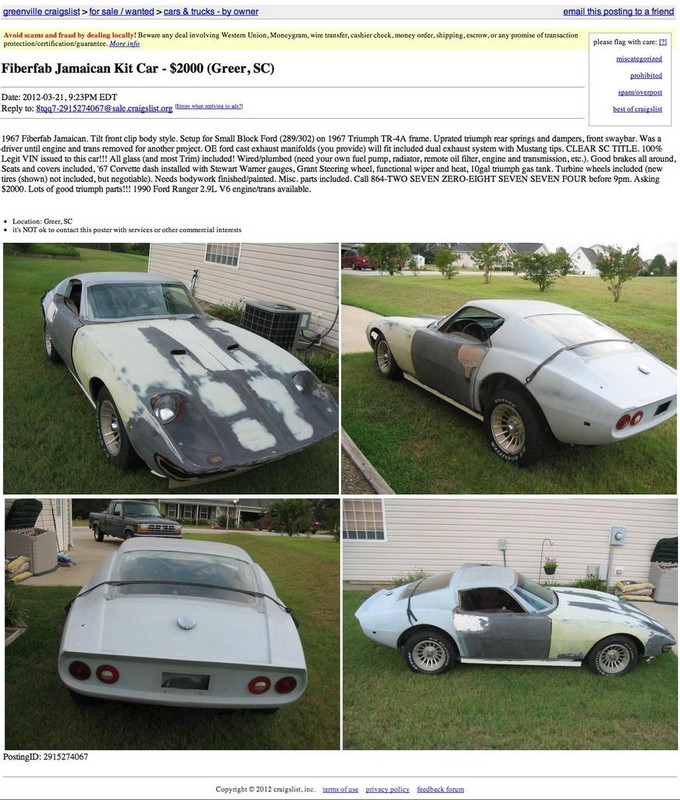This screenshot has height=800, width=680.
Task: Visit the feedback forum
Action: (440, 789)
